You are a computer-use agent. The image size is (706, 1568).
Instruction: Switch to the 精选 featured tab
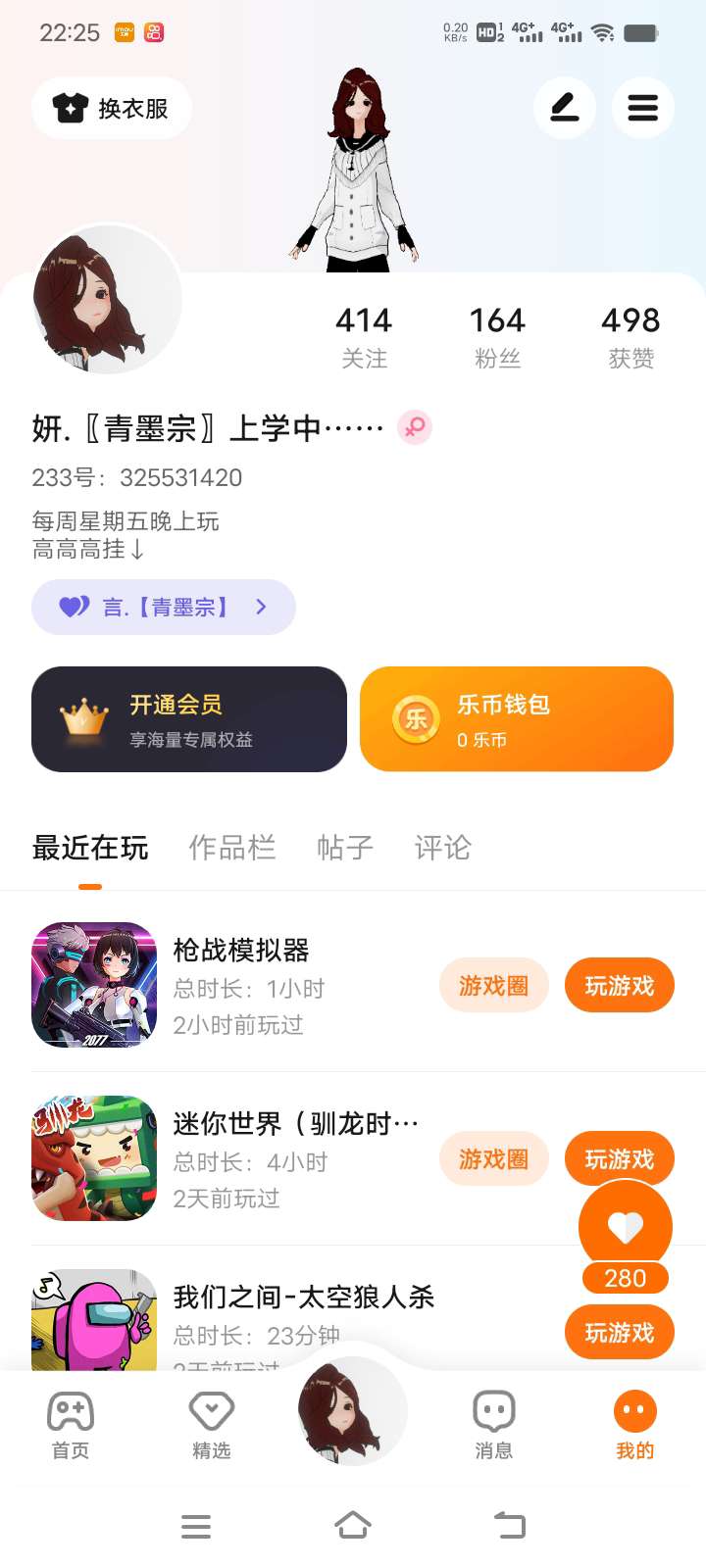(212, 1424)
